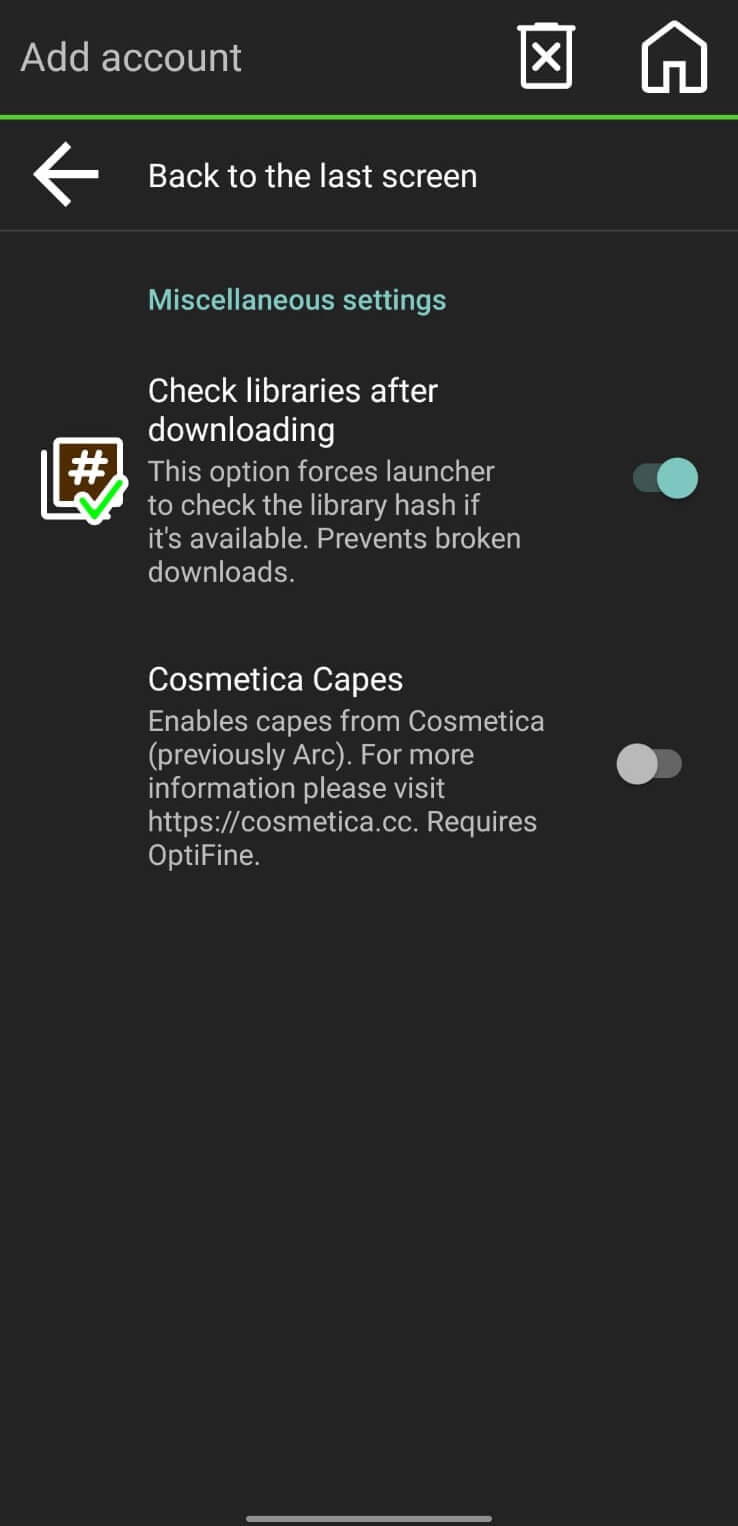This screenshot has width=738, height=1526.
Task: Open the home screen using the house icon
Action: pyautogui.click(x=674, y=57)
